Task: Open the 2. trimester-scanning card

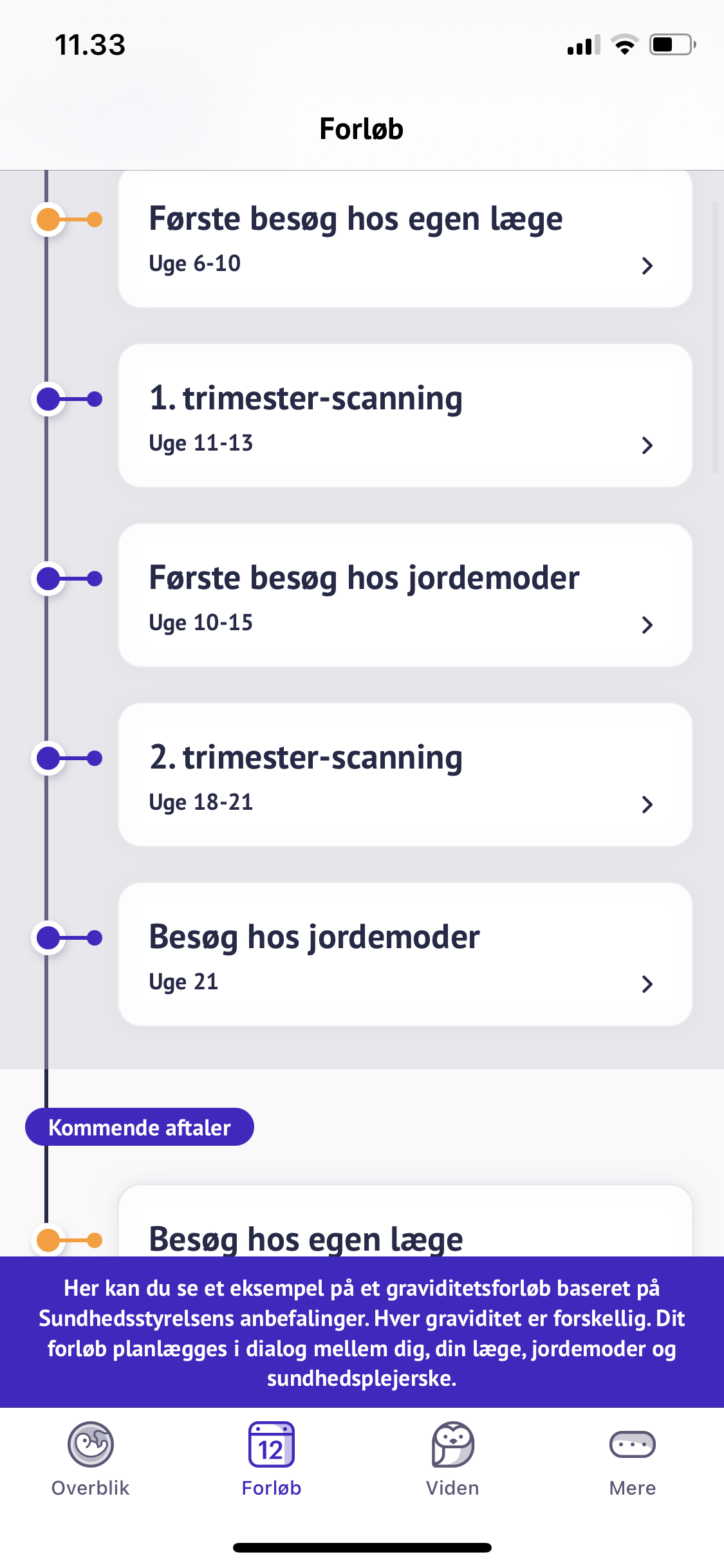Action: pos(405,775)
